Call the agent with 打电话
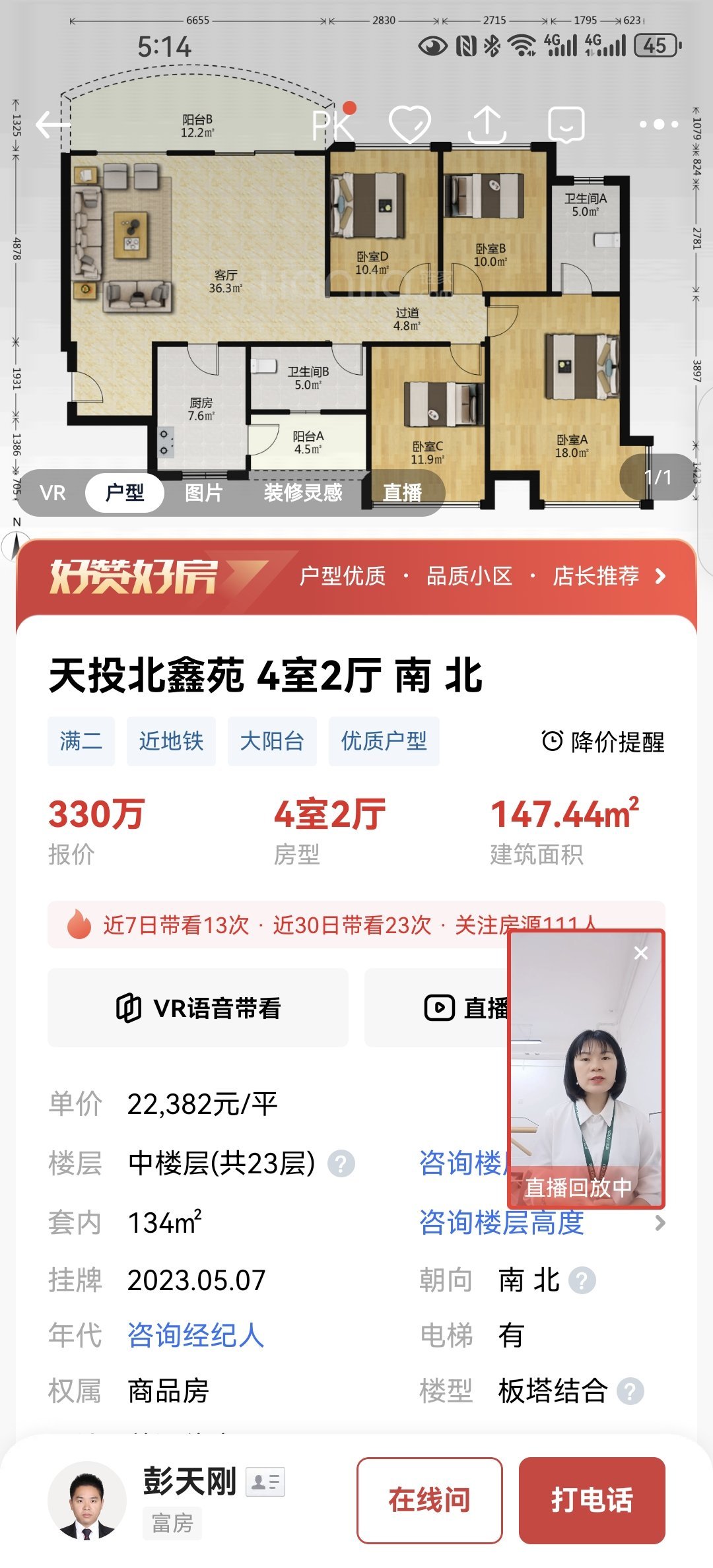The image size is (713, 1568). [x=592, y=1500]
